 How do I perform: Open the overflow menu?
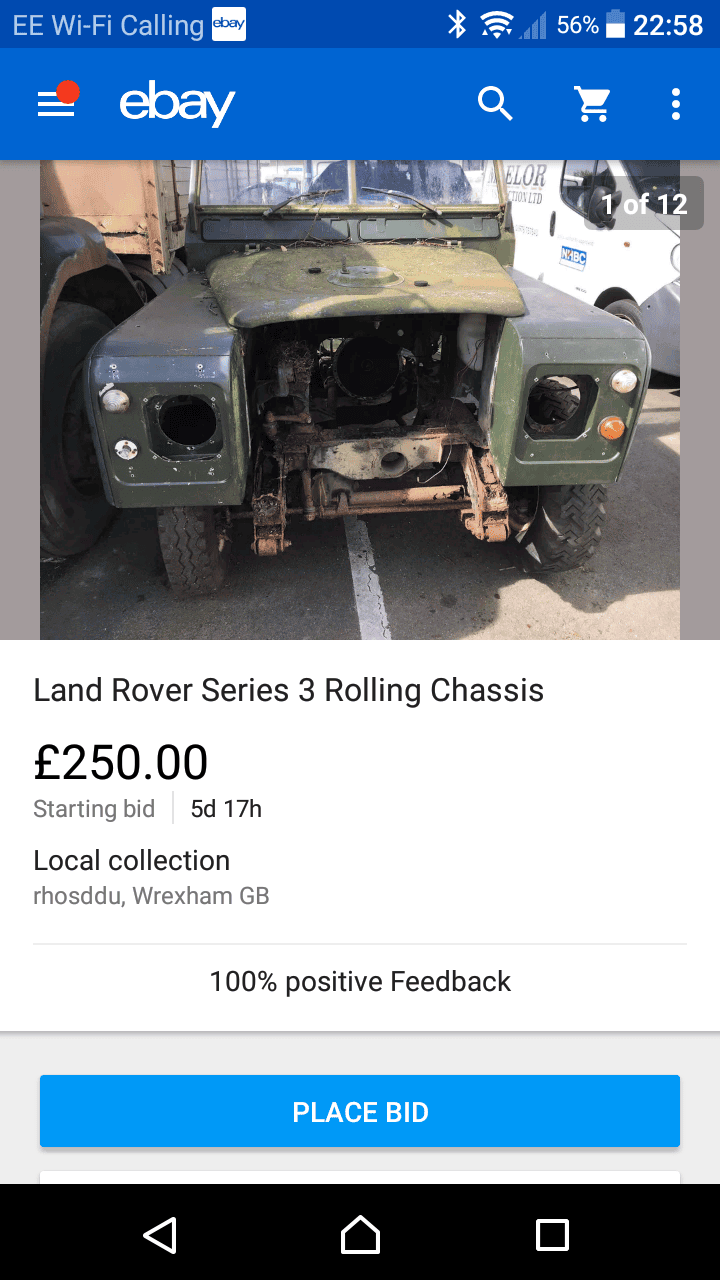[676, 104]
